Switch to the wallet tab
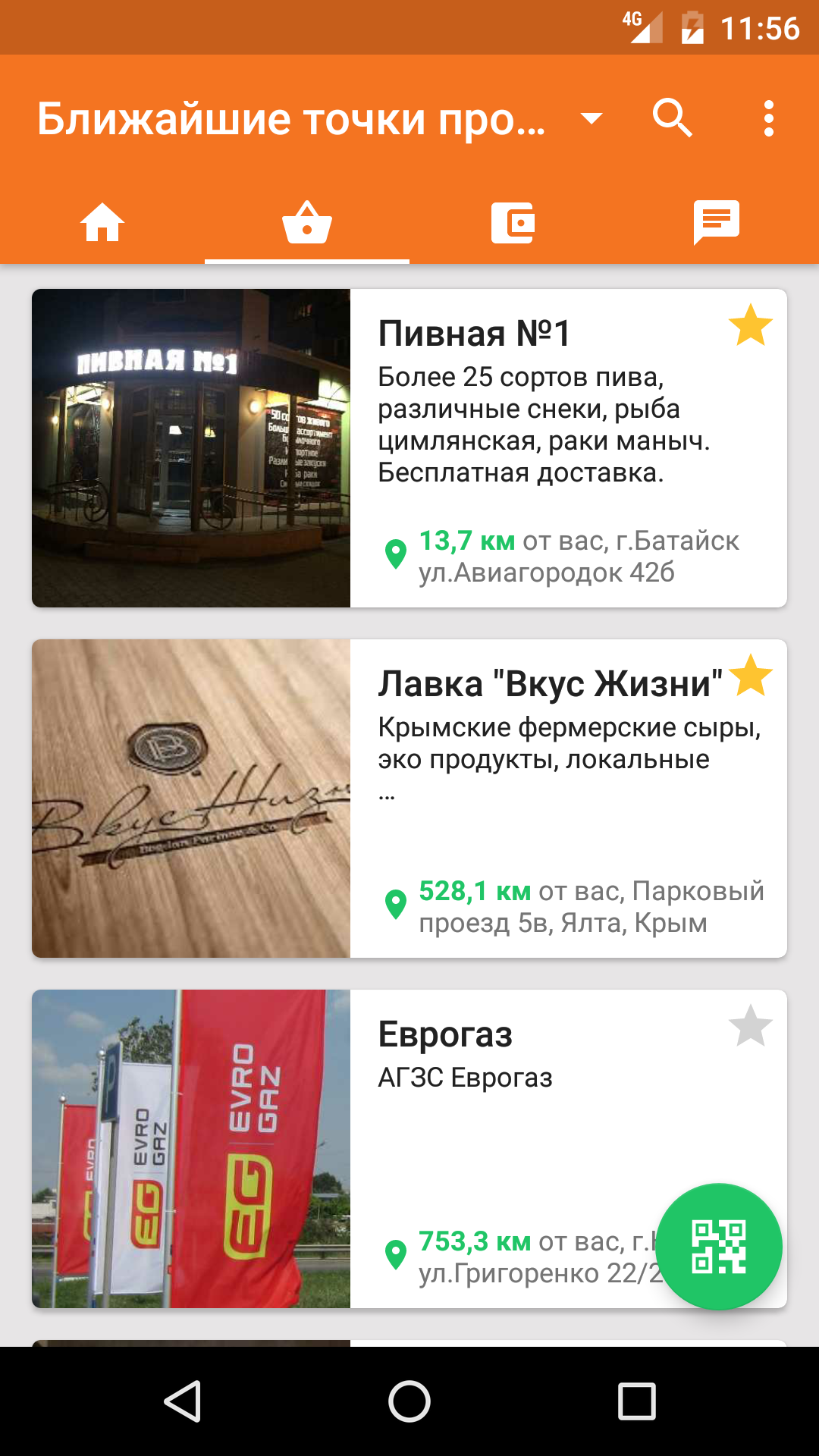Screen dimensions: 819x1456 [513, 223]
